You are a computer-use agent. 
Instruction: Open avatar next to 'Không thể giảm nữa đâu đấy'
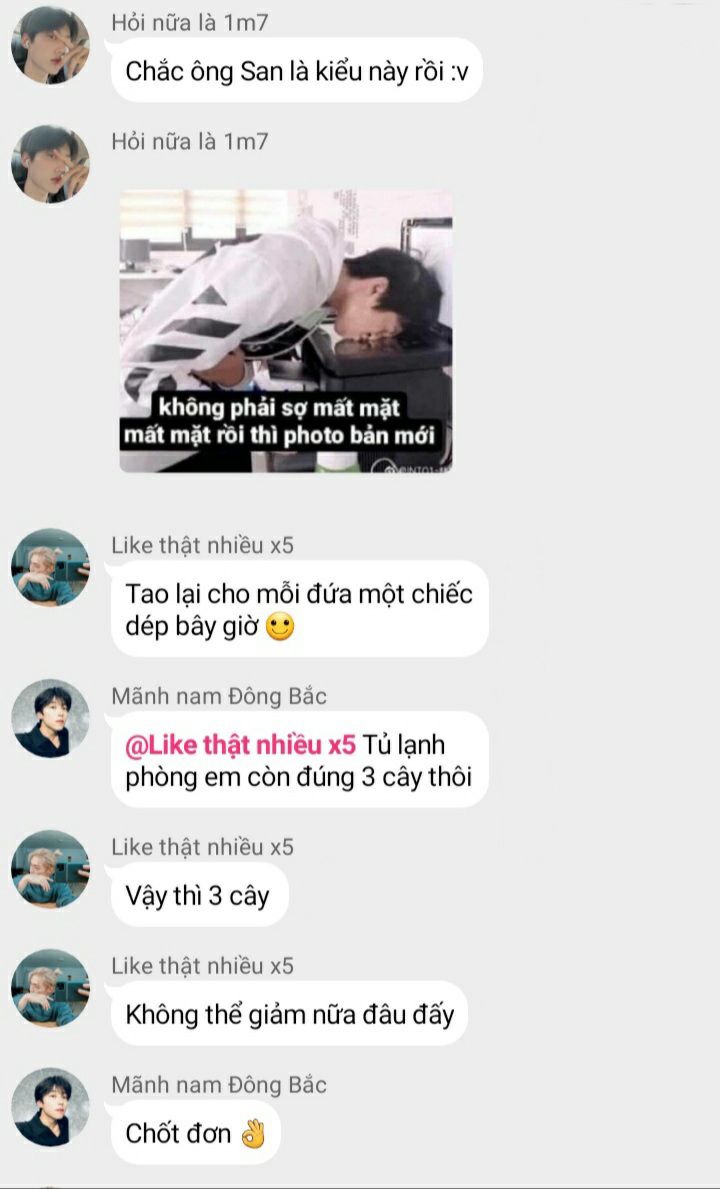point(50,988)
